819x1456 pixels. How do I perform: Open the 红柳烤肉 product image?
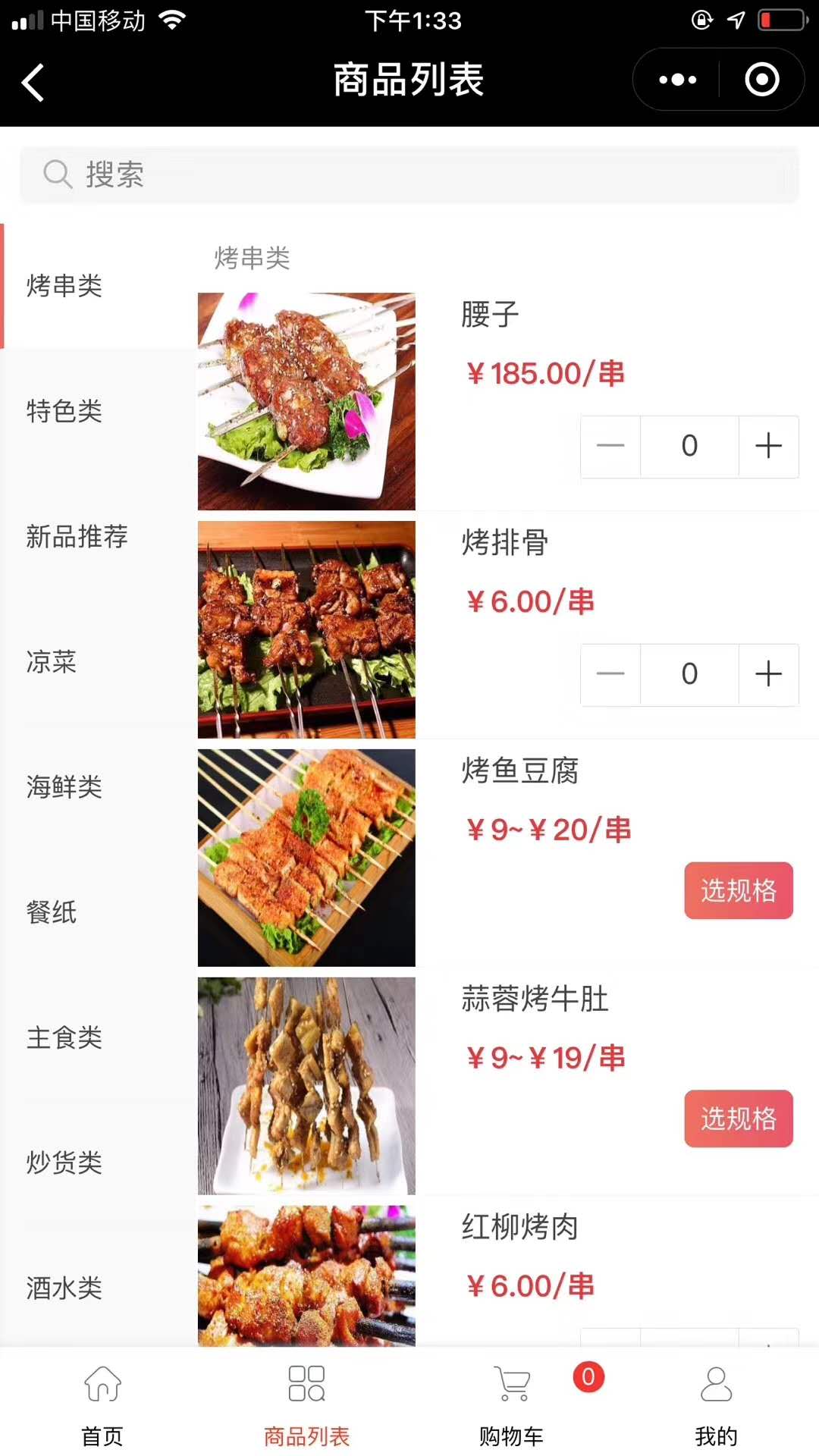pos(306,1276)
